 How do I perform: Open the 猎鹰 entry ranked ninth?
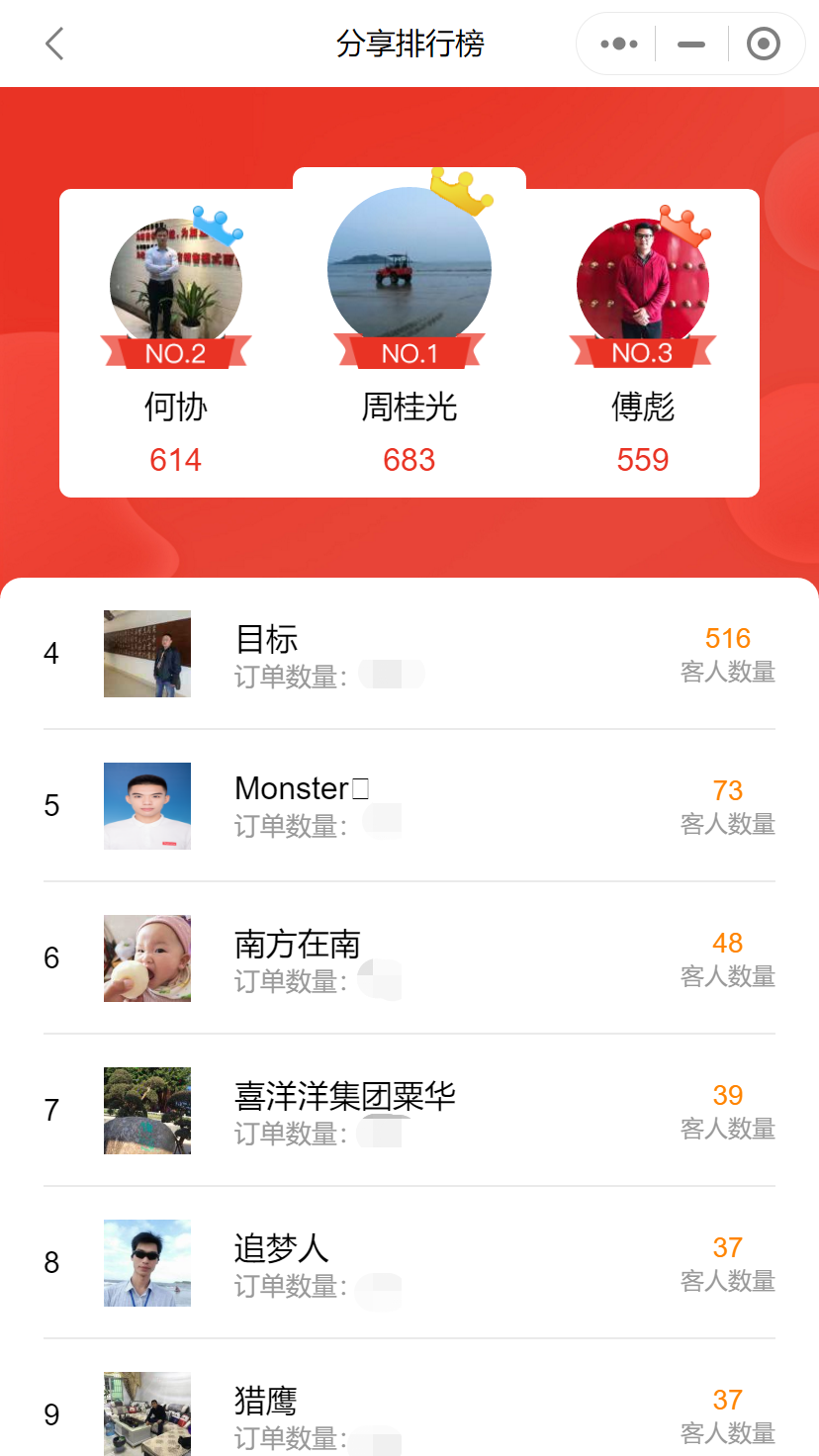(x=409, y=1412)
